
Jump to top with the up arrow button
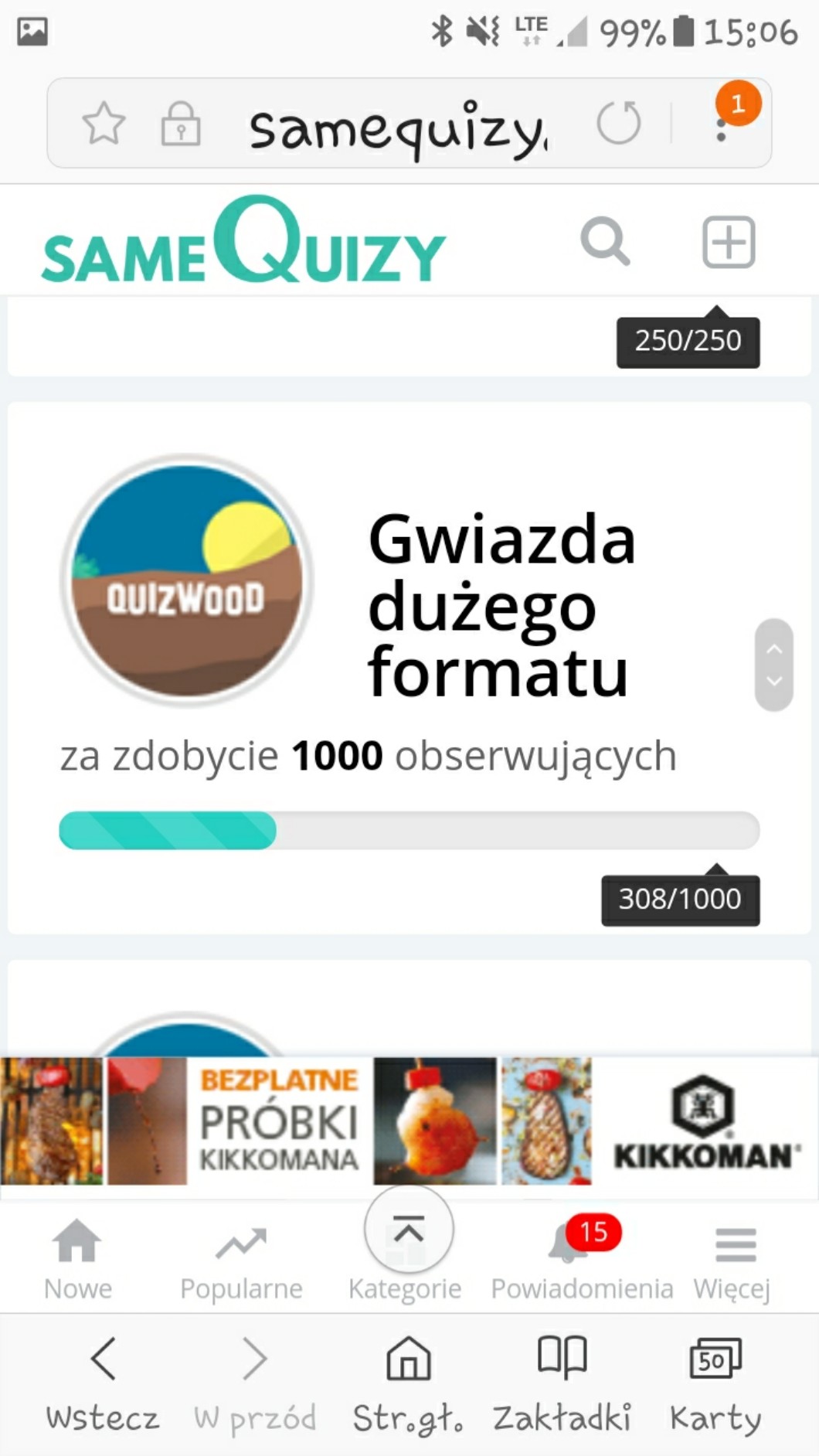[x=409, y=1229]
